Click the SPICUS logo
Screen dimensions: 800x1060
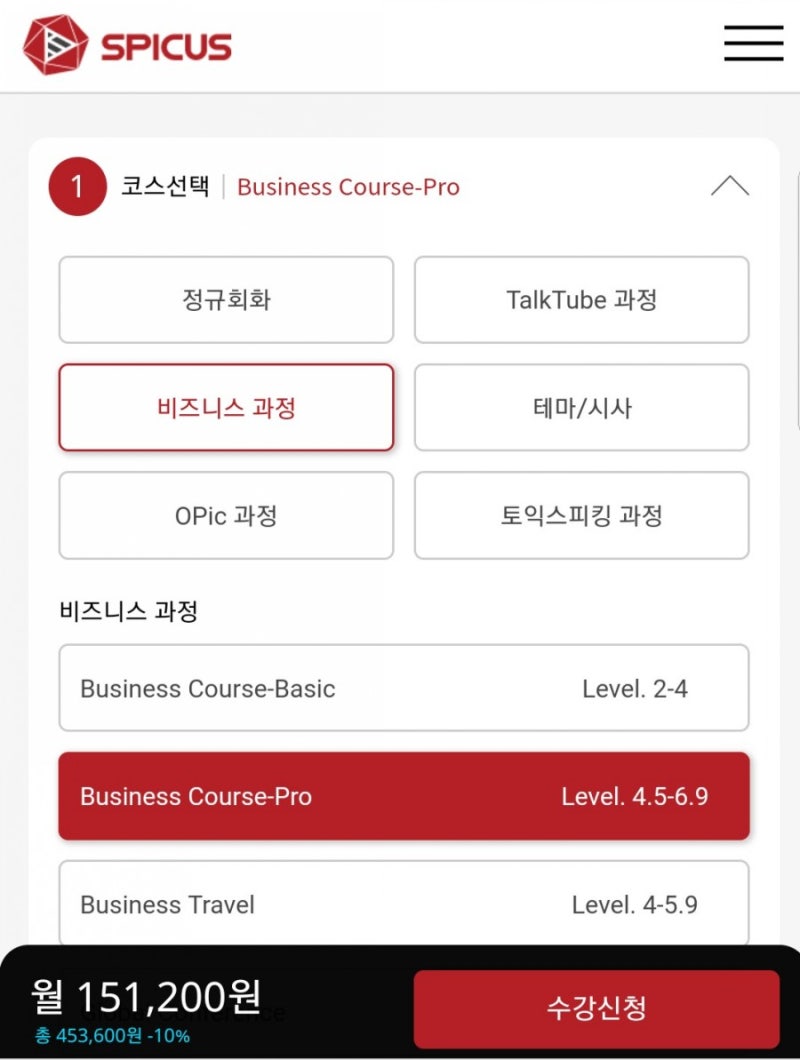[x=130, y=45]
